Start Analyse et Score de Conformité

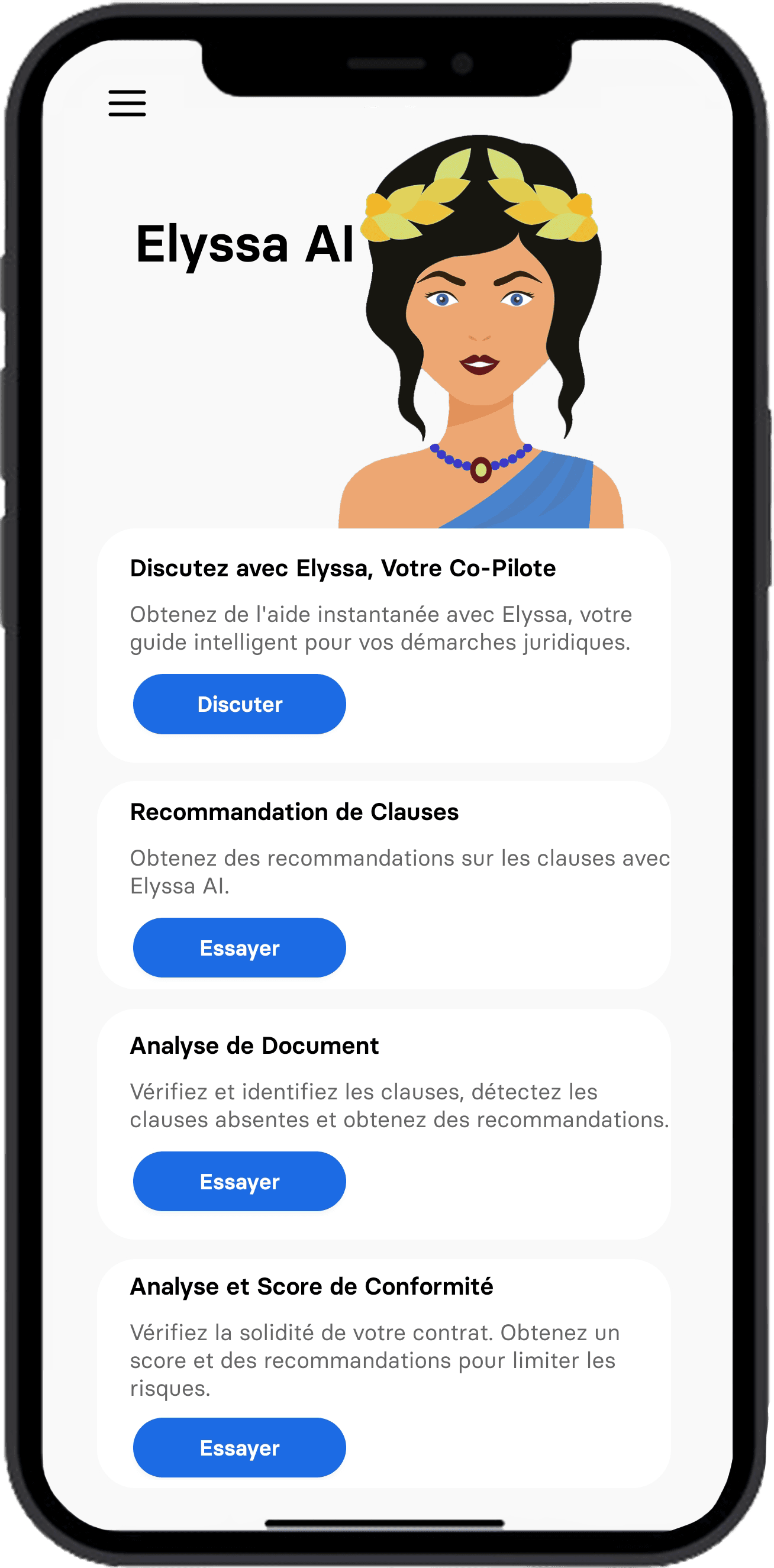tap(239, 1447)
